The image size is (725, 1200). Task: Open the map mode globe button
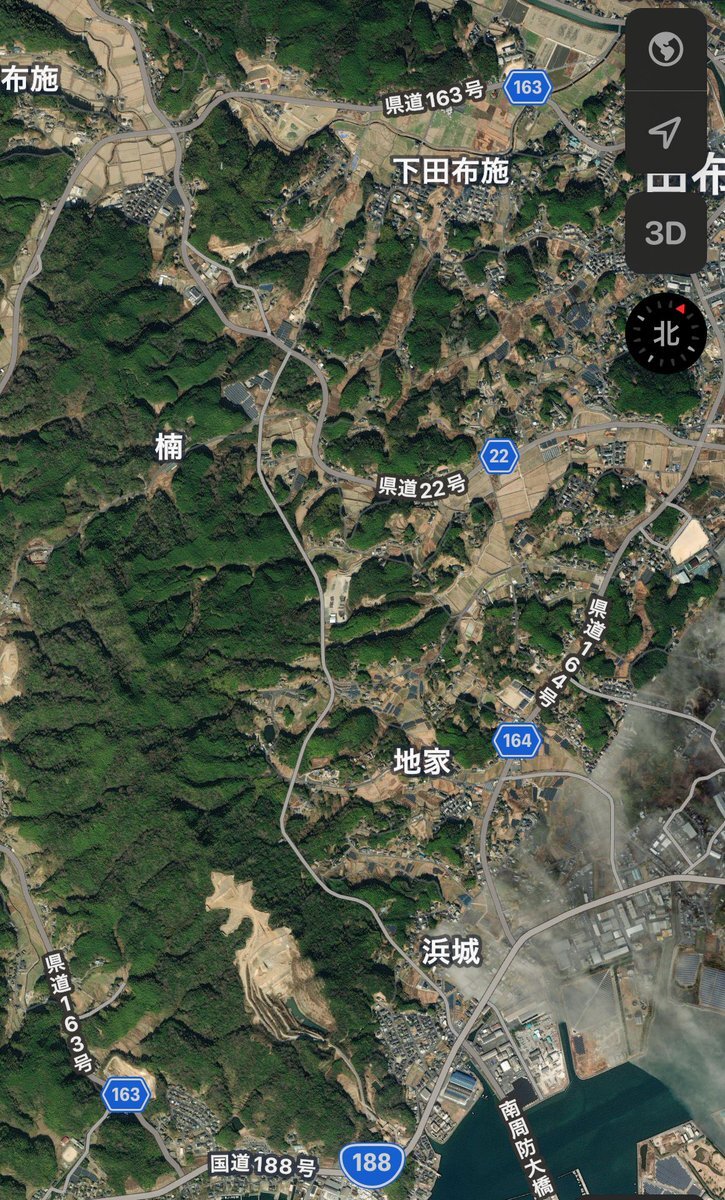pos(666,49)
